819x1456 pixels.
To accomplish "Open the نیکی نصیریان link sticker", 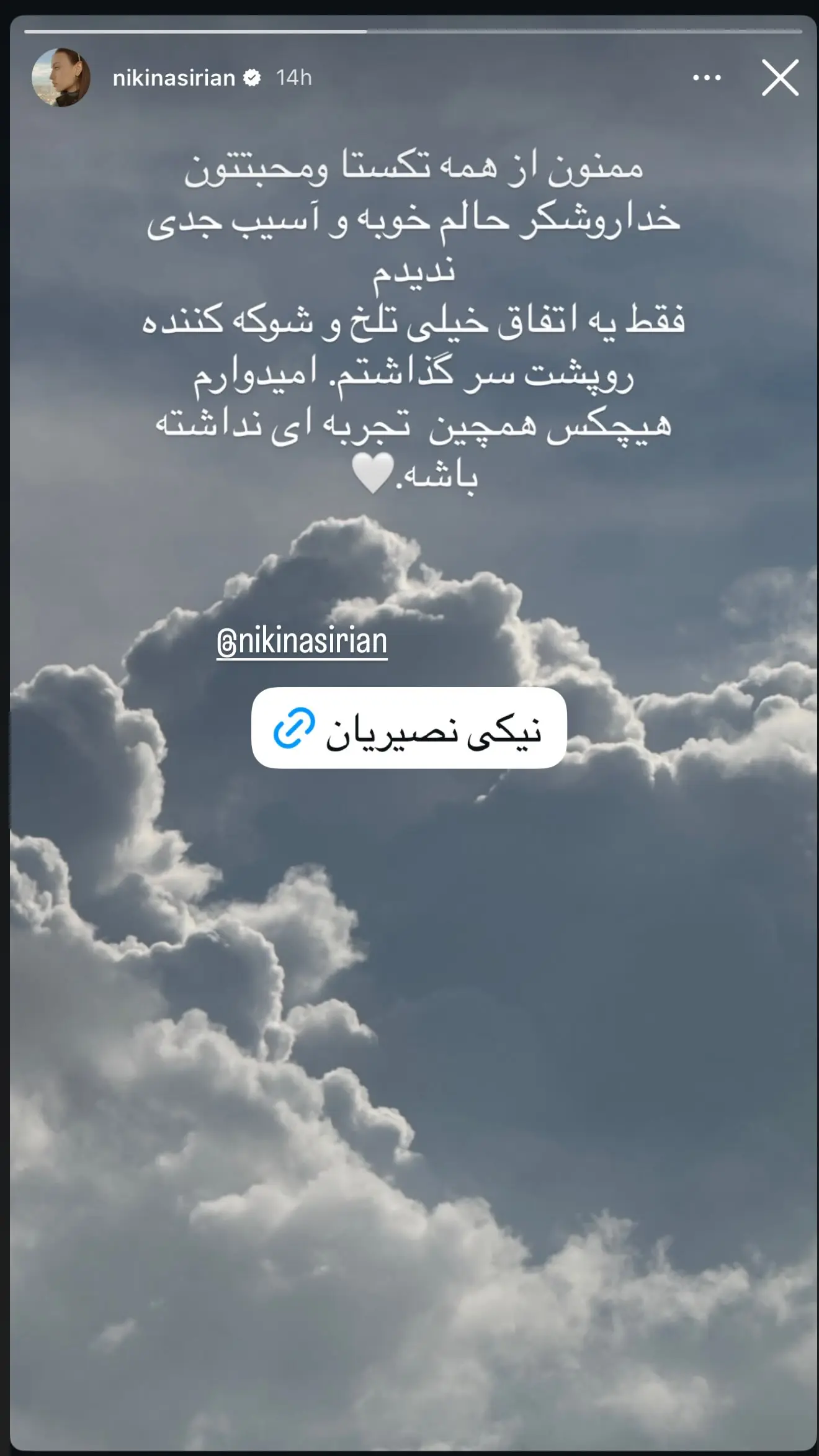I will pyautogui.click(x=409, y=727).
